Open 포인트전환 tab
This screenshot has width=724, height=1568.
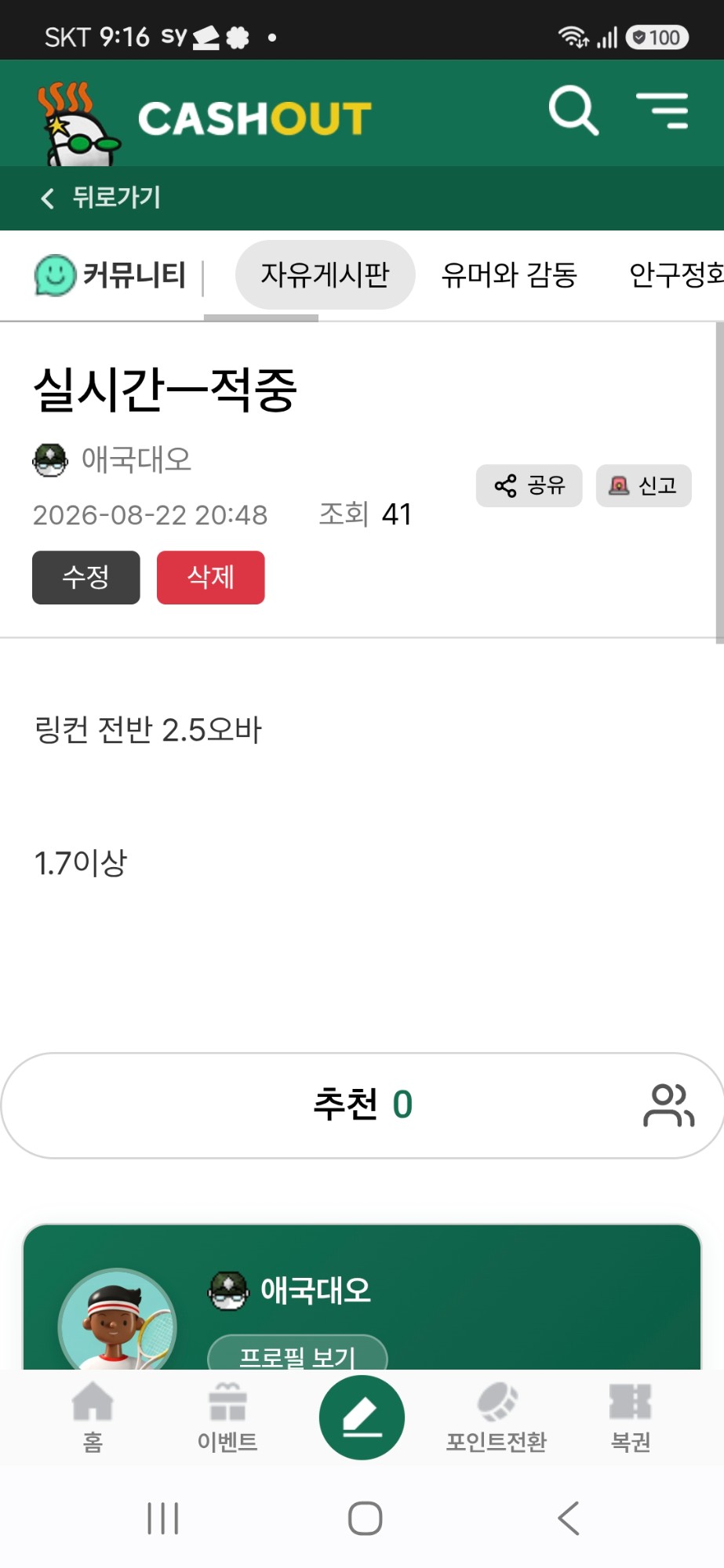click(497, 1417)
